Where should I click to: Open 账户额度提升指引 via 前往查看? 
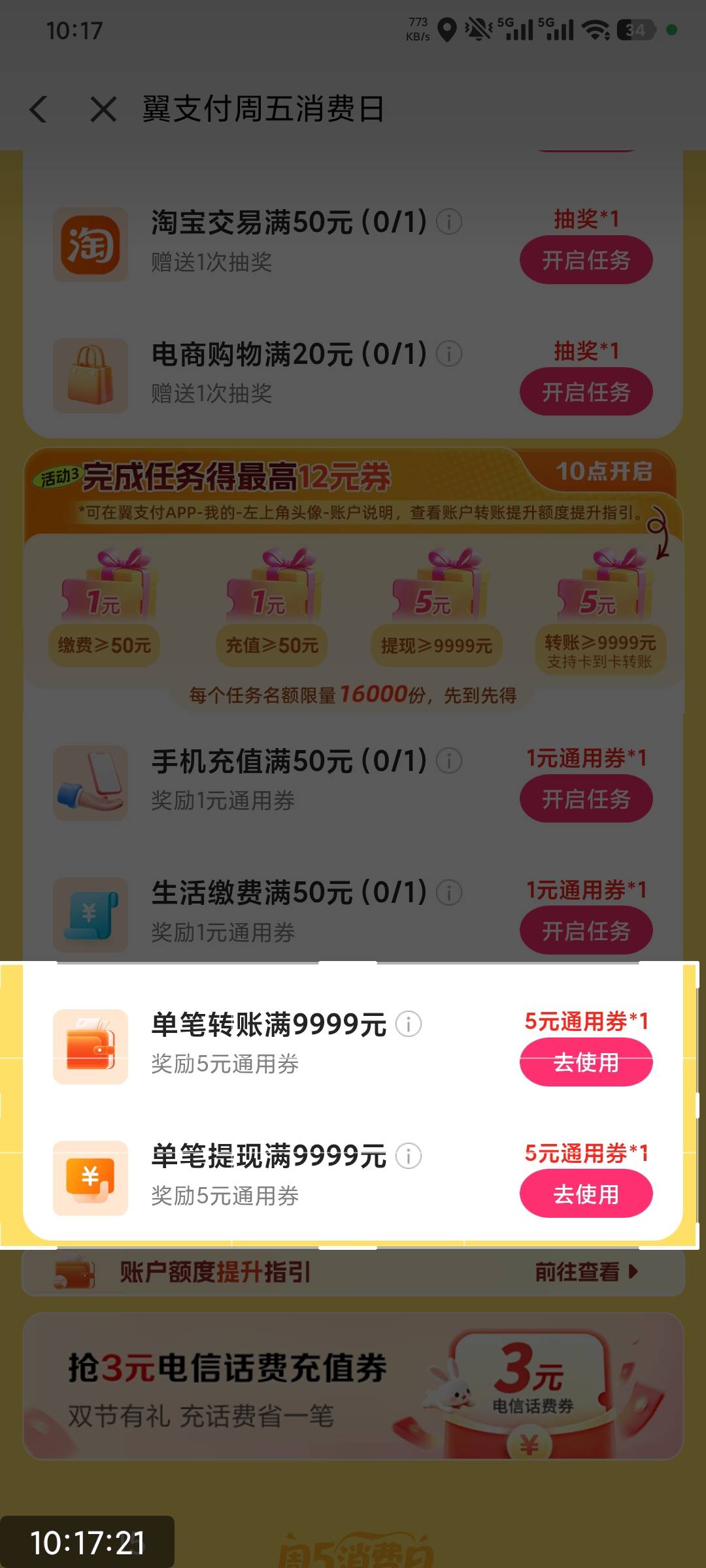coord(586,1271)
